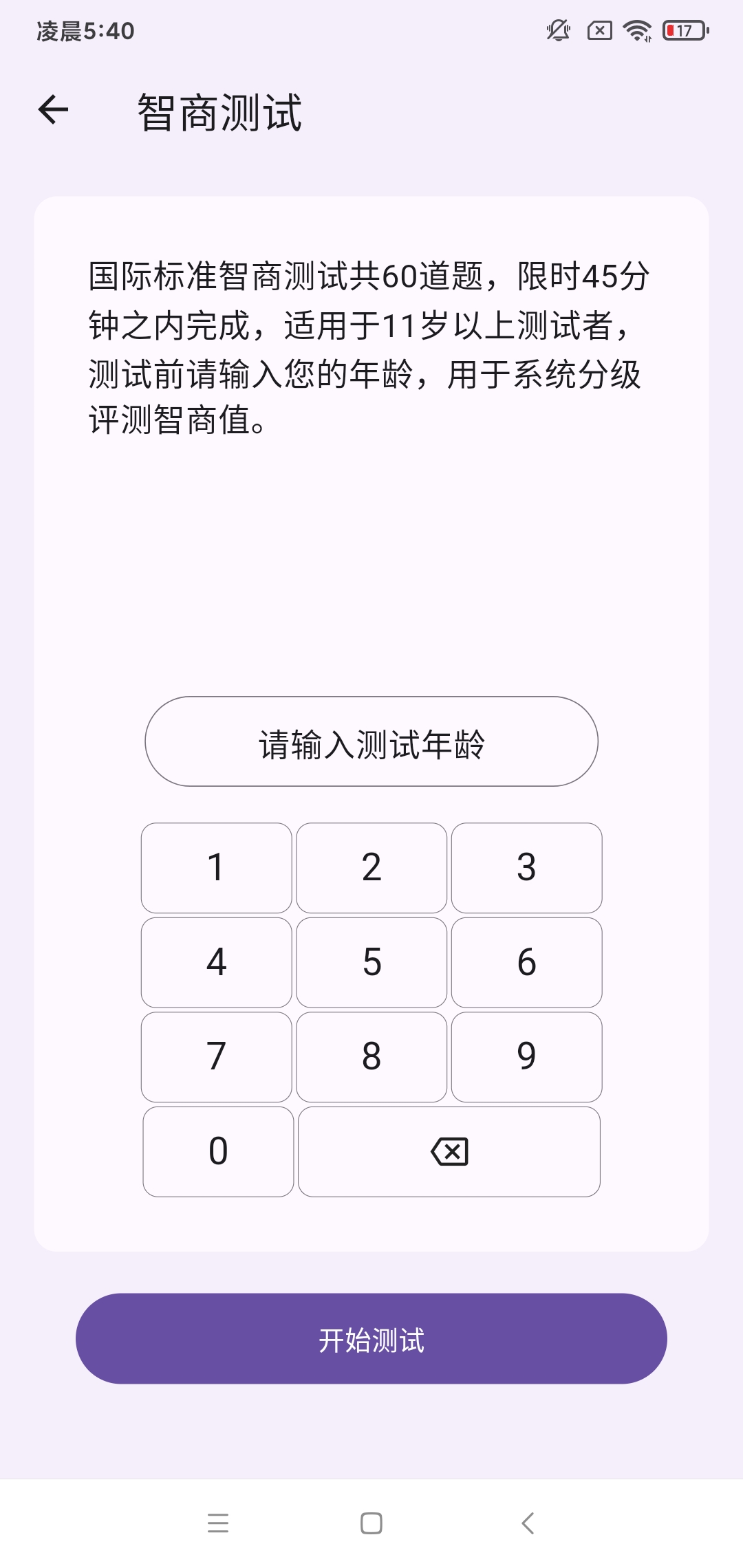Screen dimensions: 743x1568
Task: Open recent apps from navigation bar
Action: coord(218,1523)
